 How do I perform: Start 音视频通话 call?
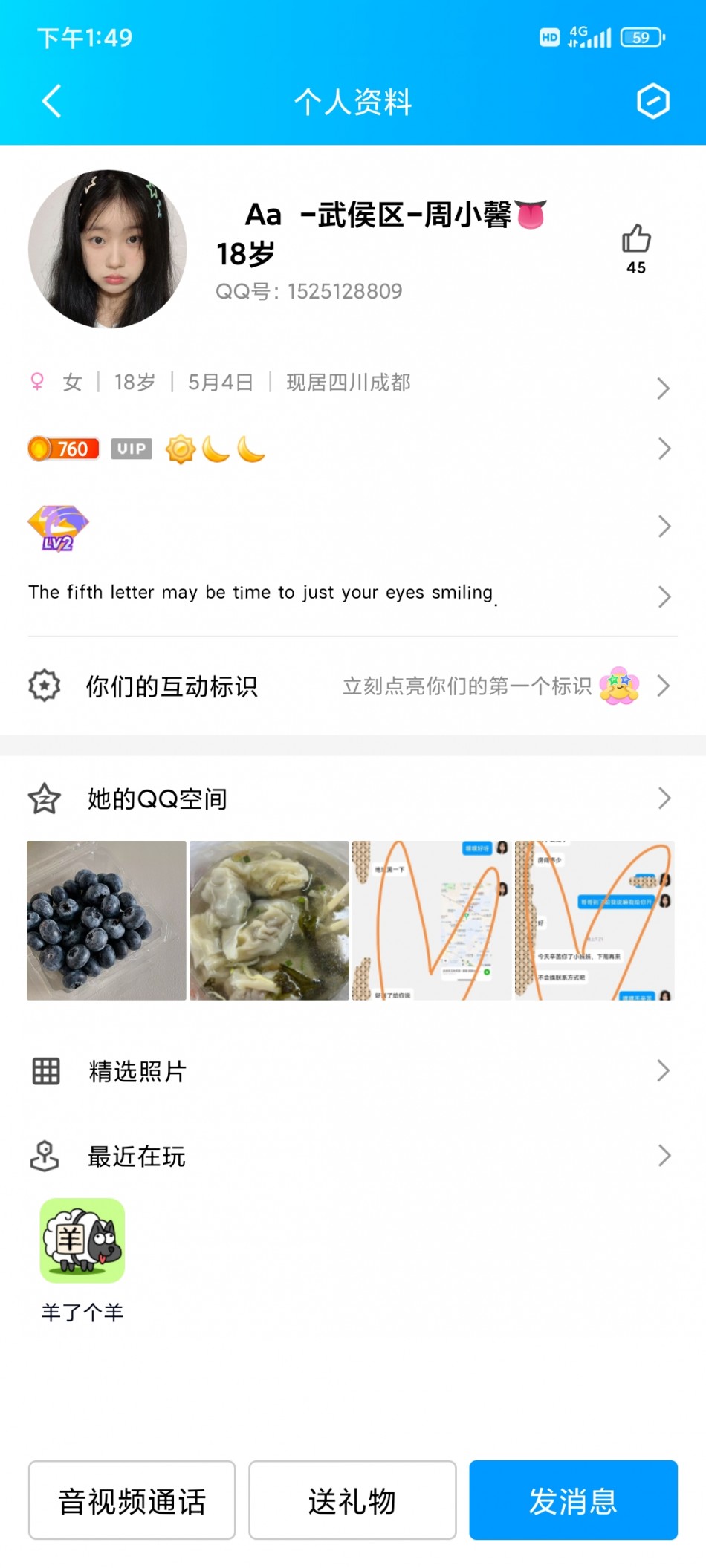pyautogui.click(x=132, y=1500)
